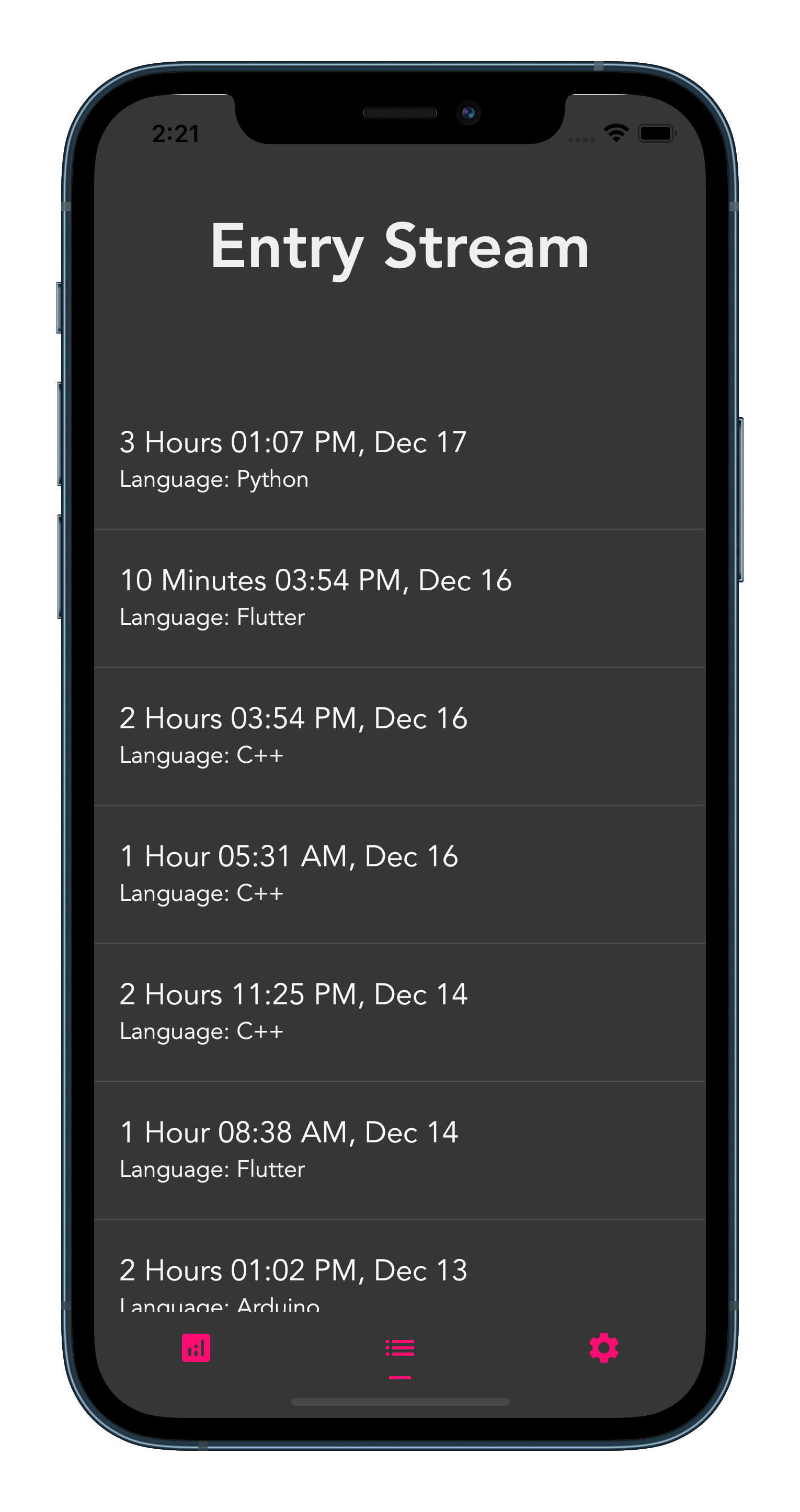Tap the 1 Hour 05:31 AM C++ entry
Screen dimensions: 800x1512
coord(399,874)
